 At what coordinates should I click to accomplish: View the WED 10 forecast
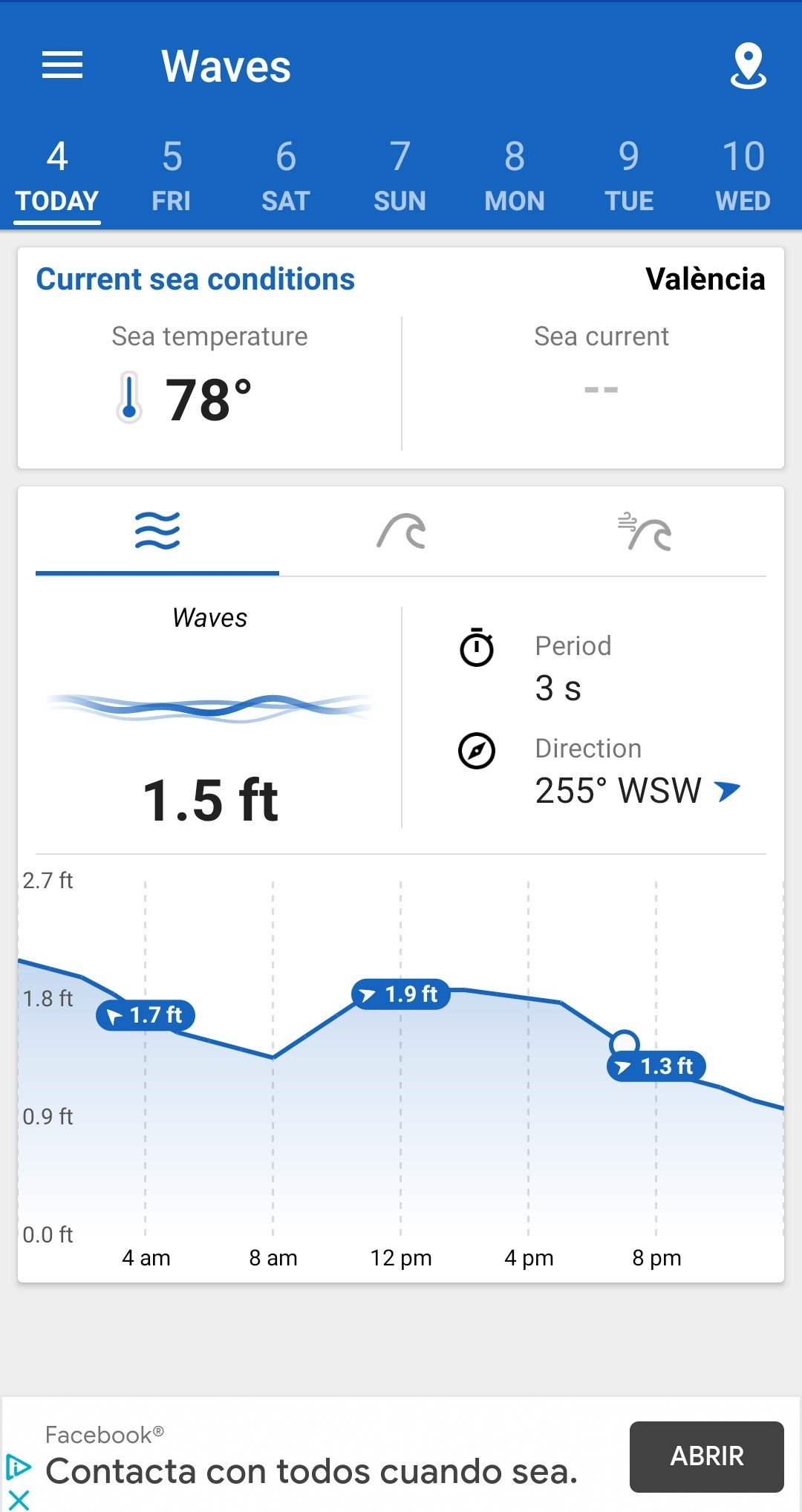pyautogui.click(x=743, y=177)
